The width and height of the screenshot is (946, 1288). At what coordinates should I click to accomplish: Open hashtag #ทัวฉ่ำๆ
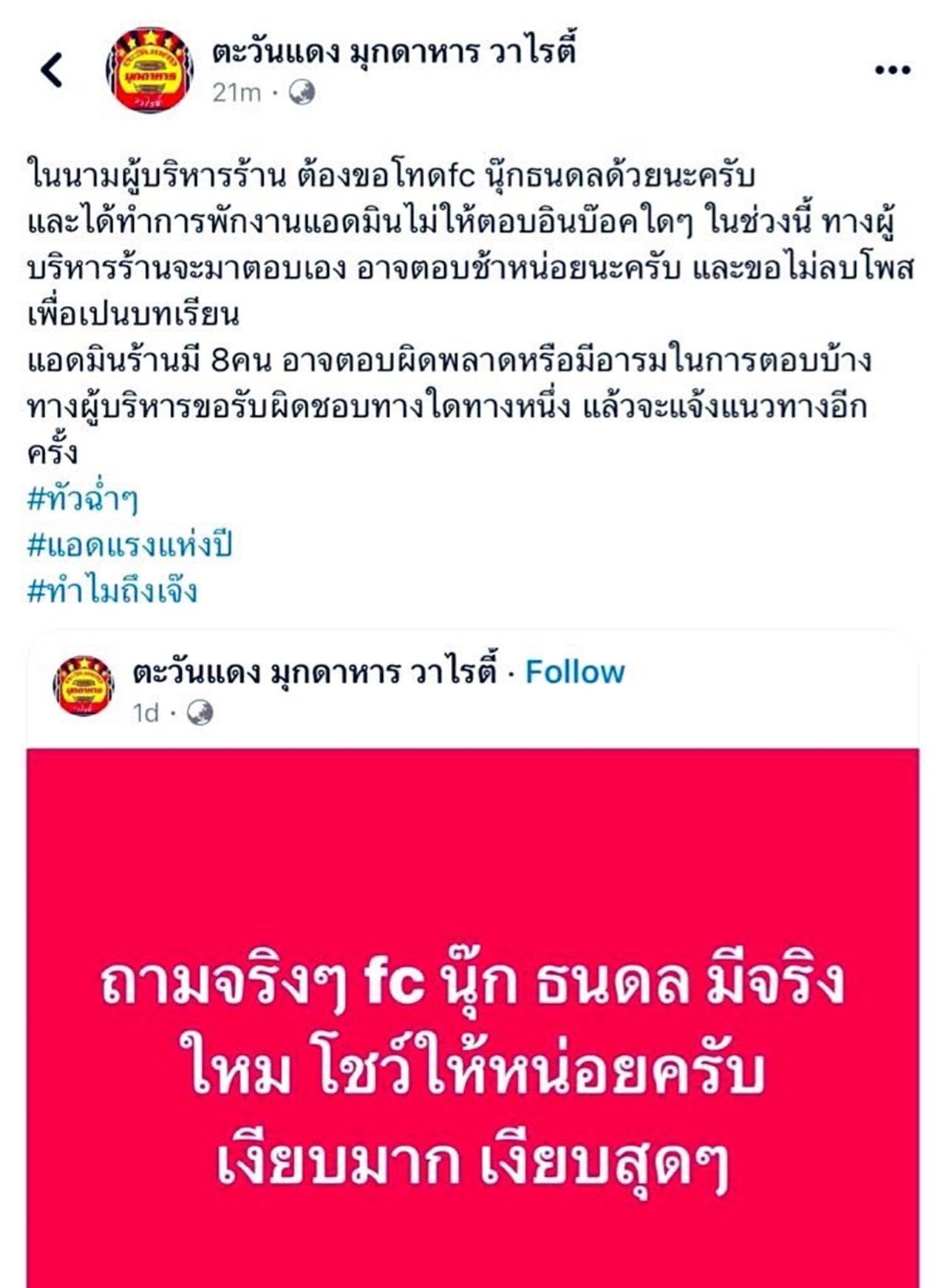(83, 500)
